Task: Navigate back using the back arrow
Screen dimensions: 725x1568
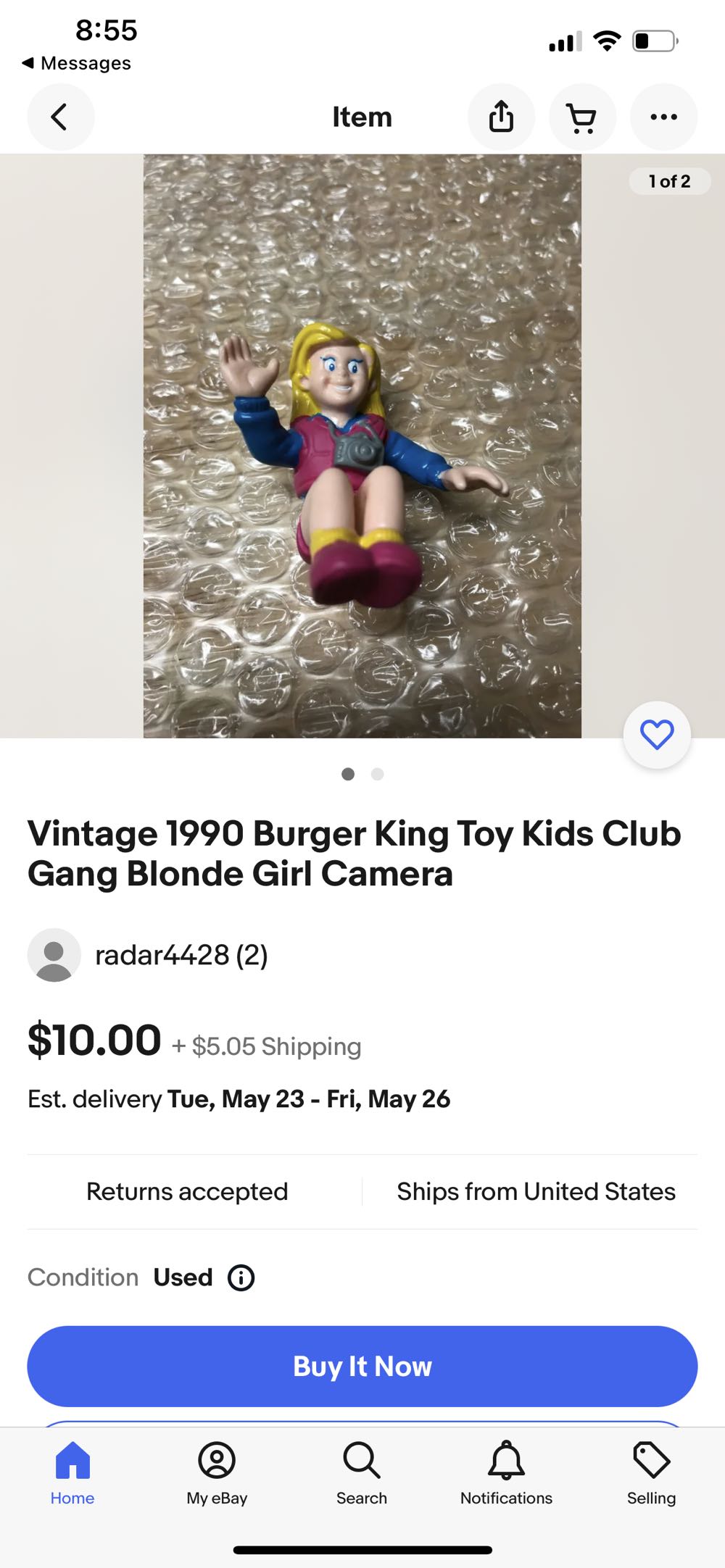Action: point(61,117)
